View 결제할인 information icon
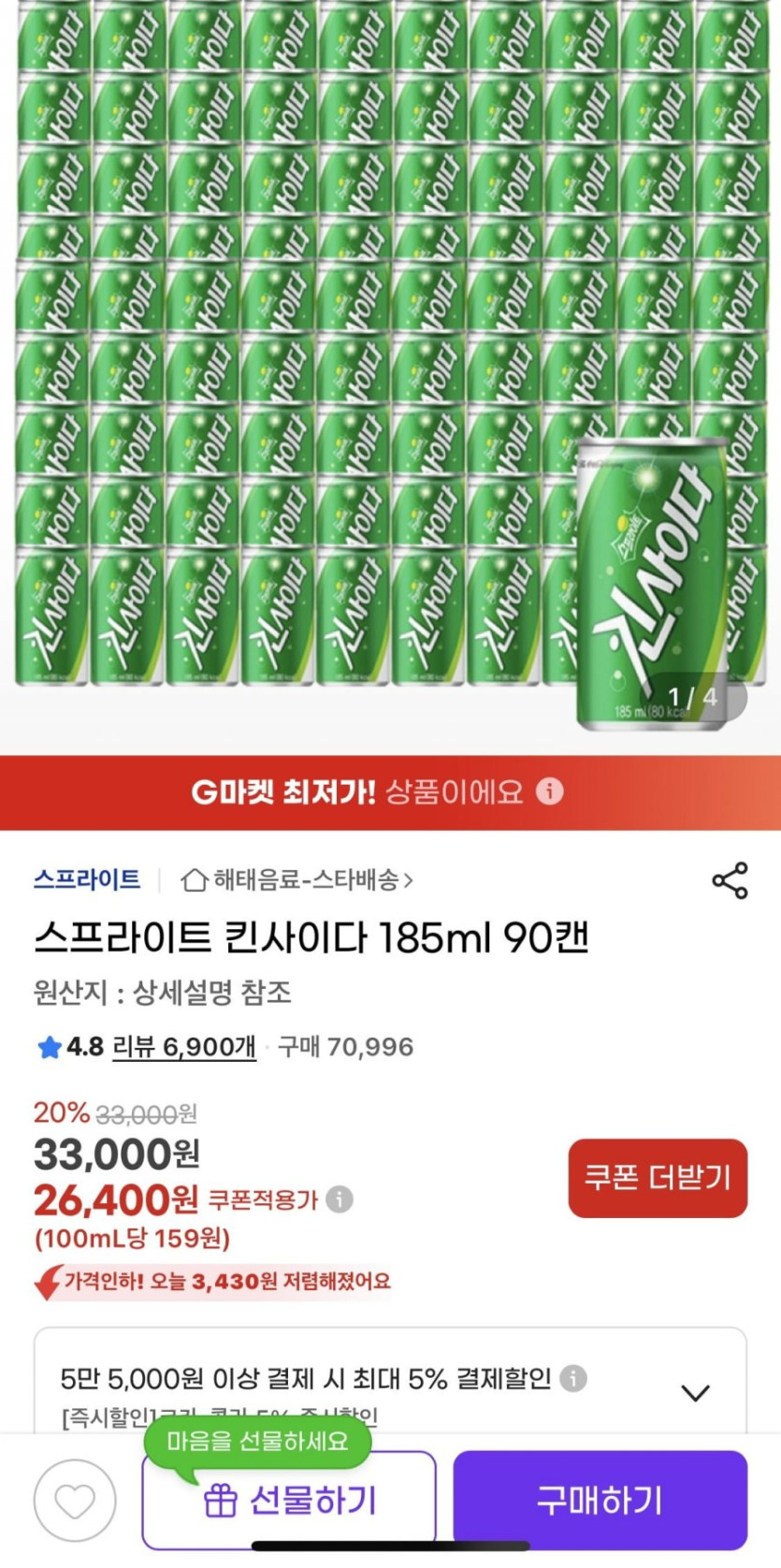The width and height of the screenshot is (781, 1568). point(573,1378)
